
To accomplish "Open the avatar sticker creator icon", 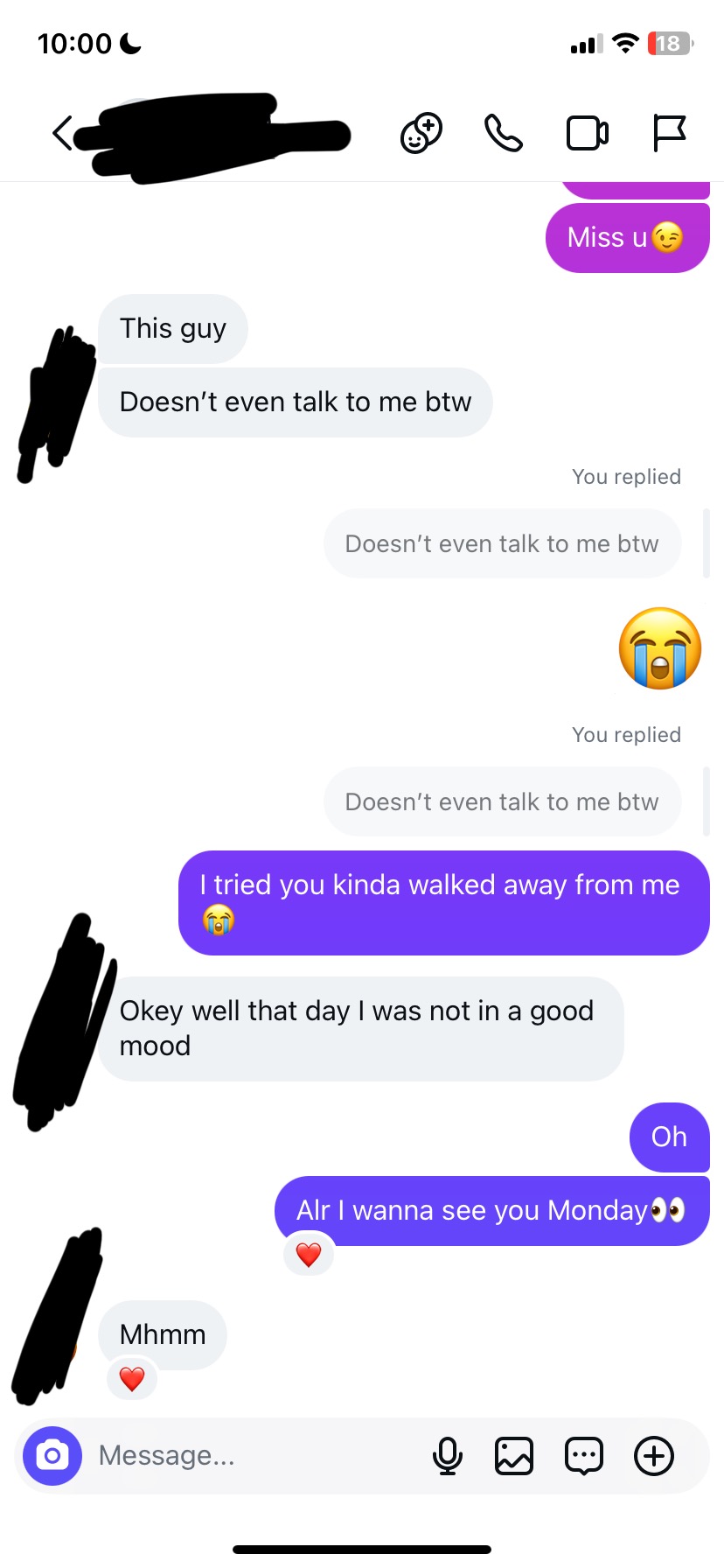I will [x=421, y=134].
